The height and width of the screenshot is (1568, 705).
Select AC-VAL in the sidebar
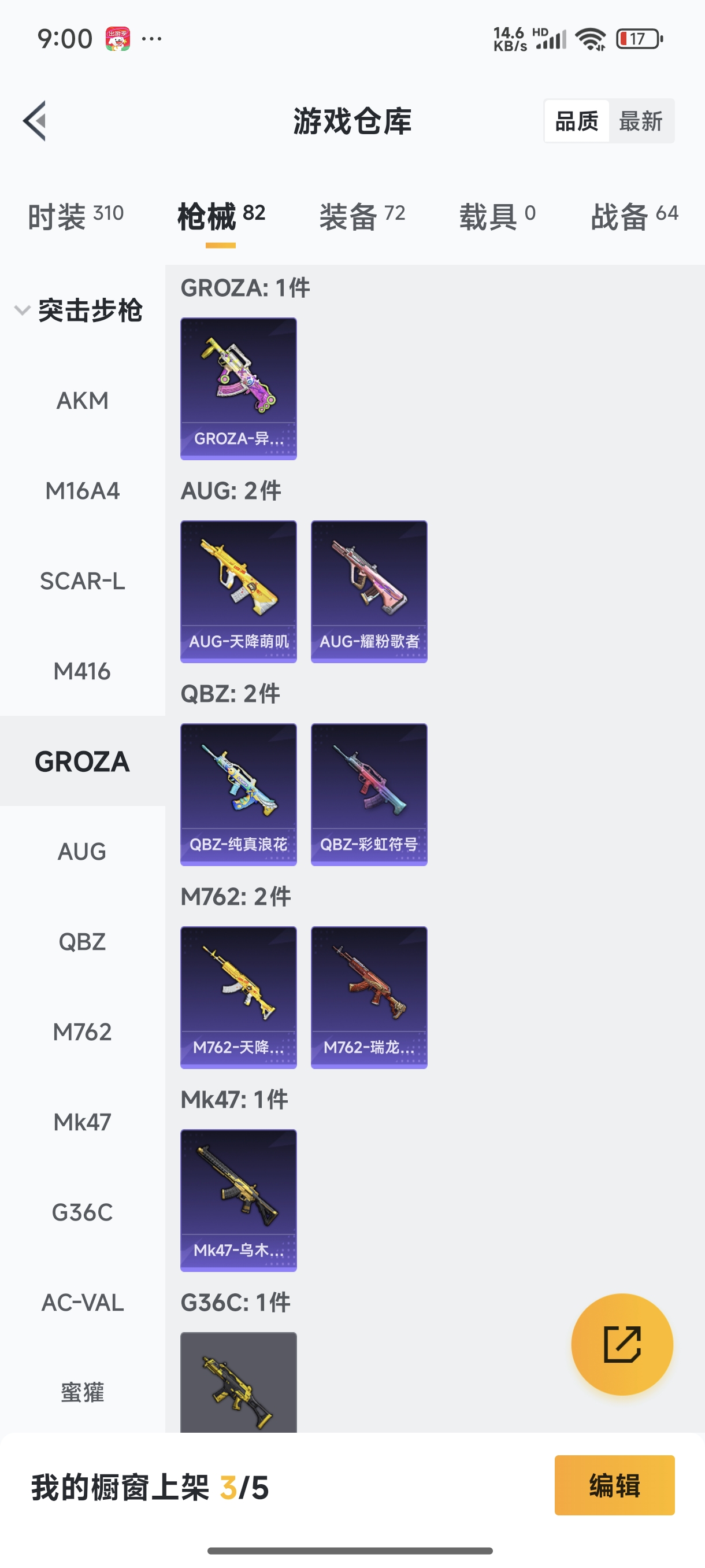click(x=82, y=1303)
